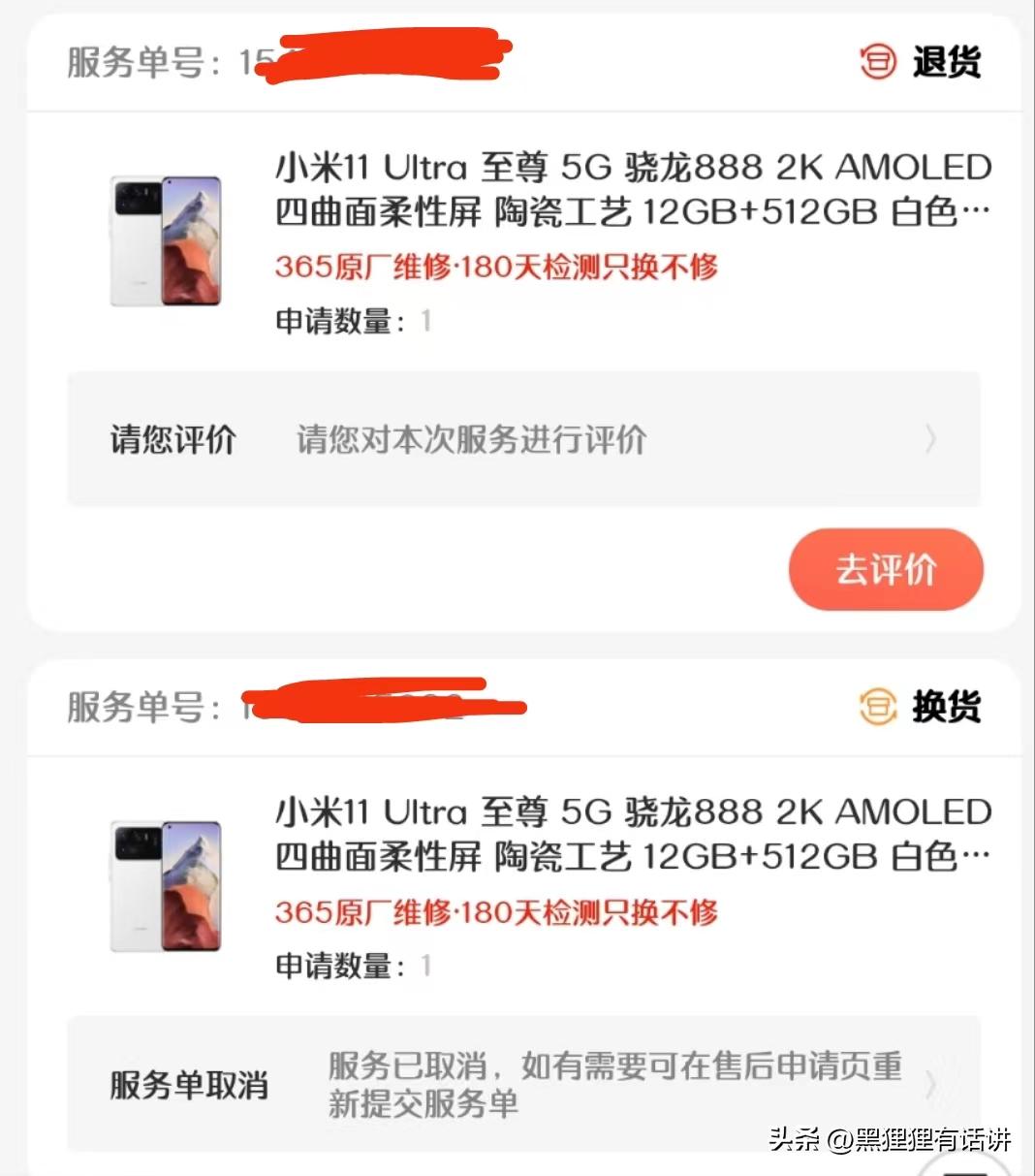Click the 服务已取消 cancellation message text
Screen dimensions: 1035x1176
612,1085
